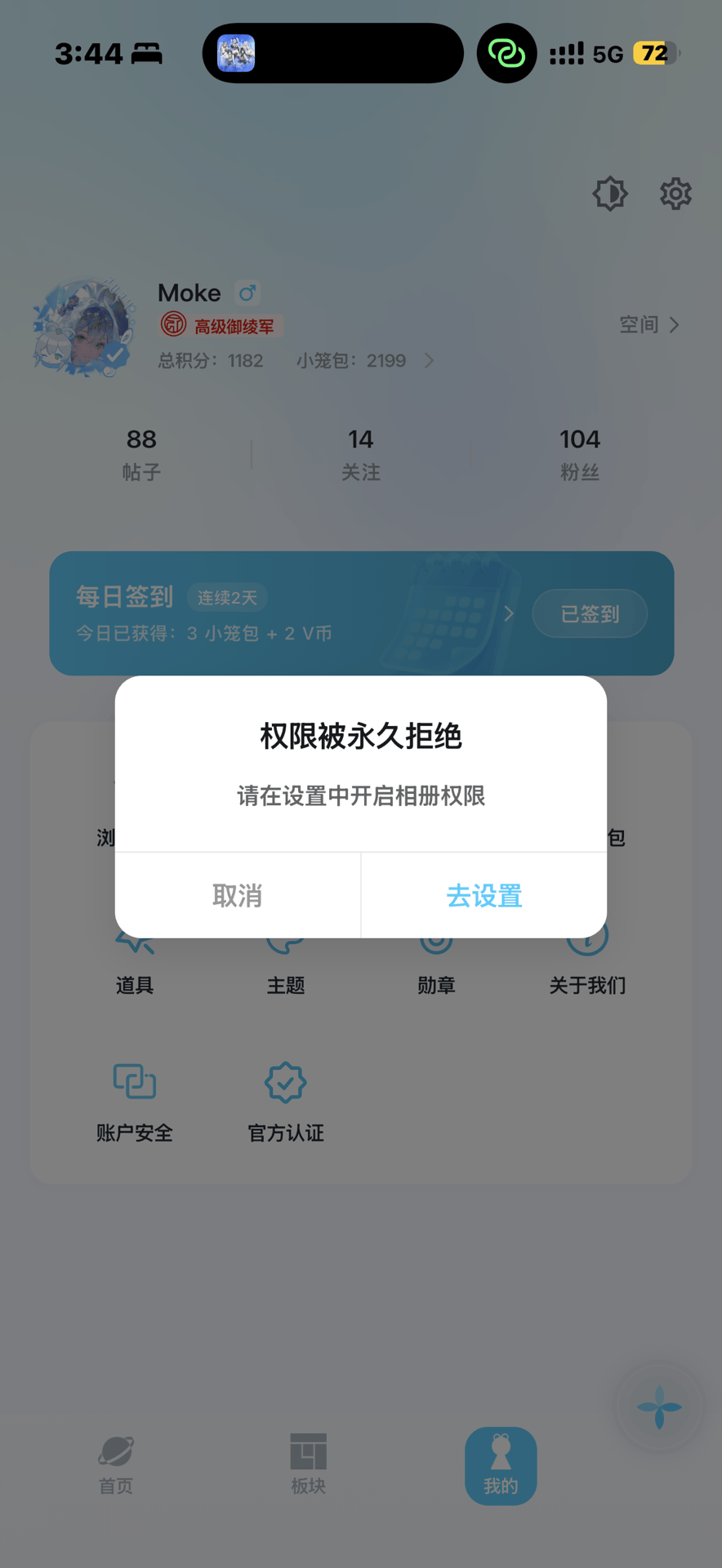Open the floating clover action button
The image size is (722, 1568).
click(x=658, y=1408)
